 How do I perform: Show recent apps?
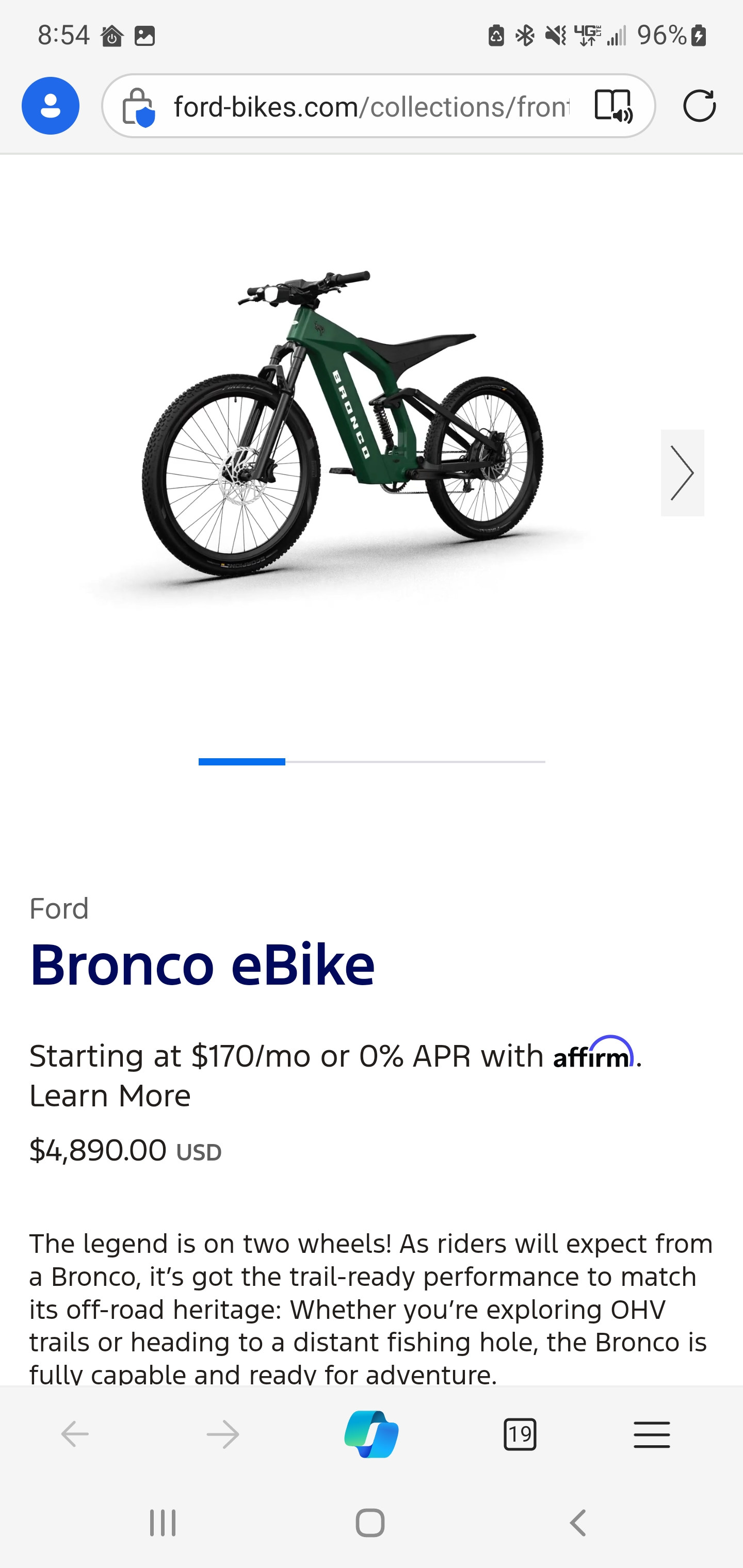(x=163, y=1523)
